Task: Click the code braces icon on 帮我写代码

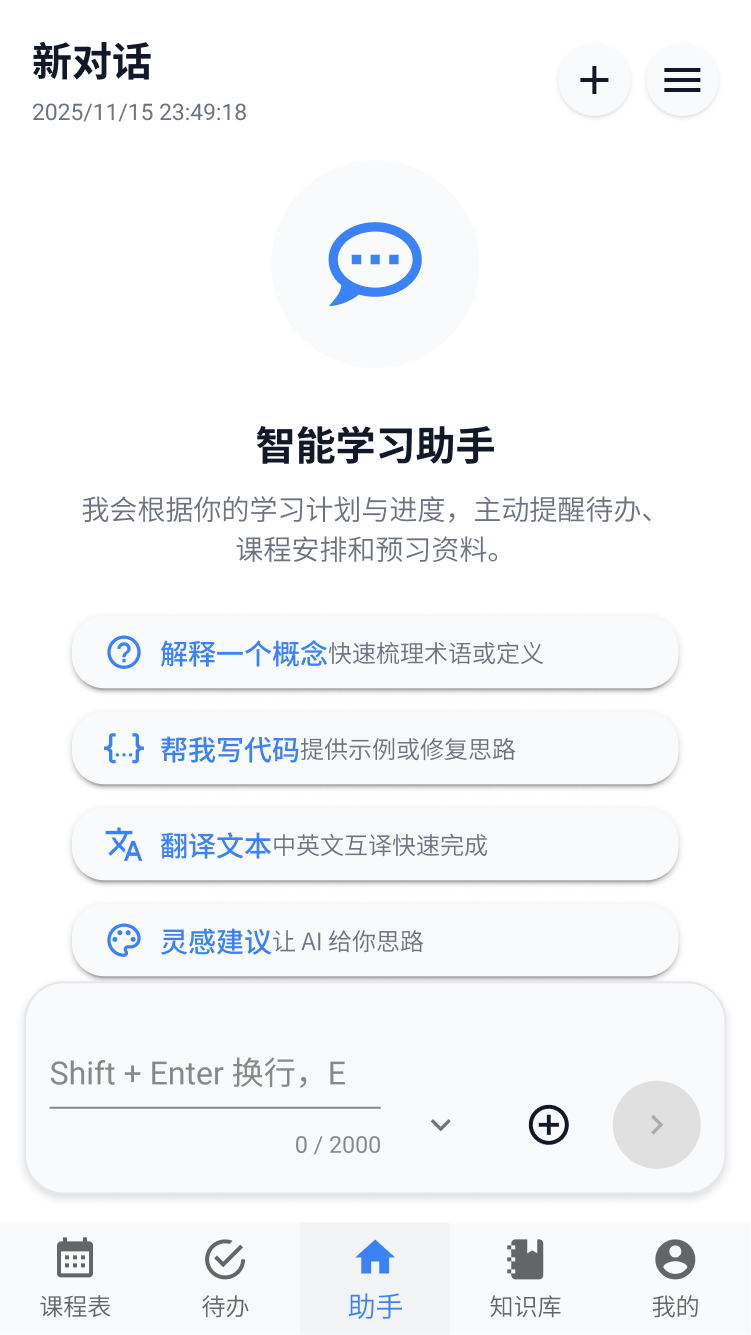Action: (x=121, y=748)
